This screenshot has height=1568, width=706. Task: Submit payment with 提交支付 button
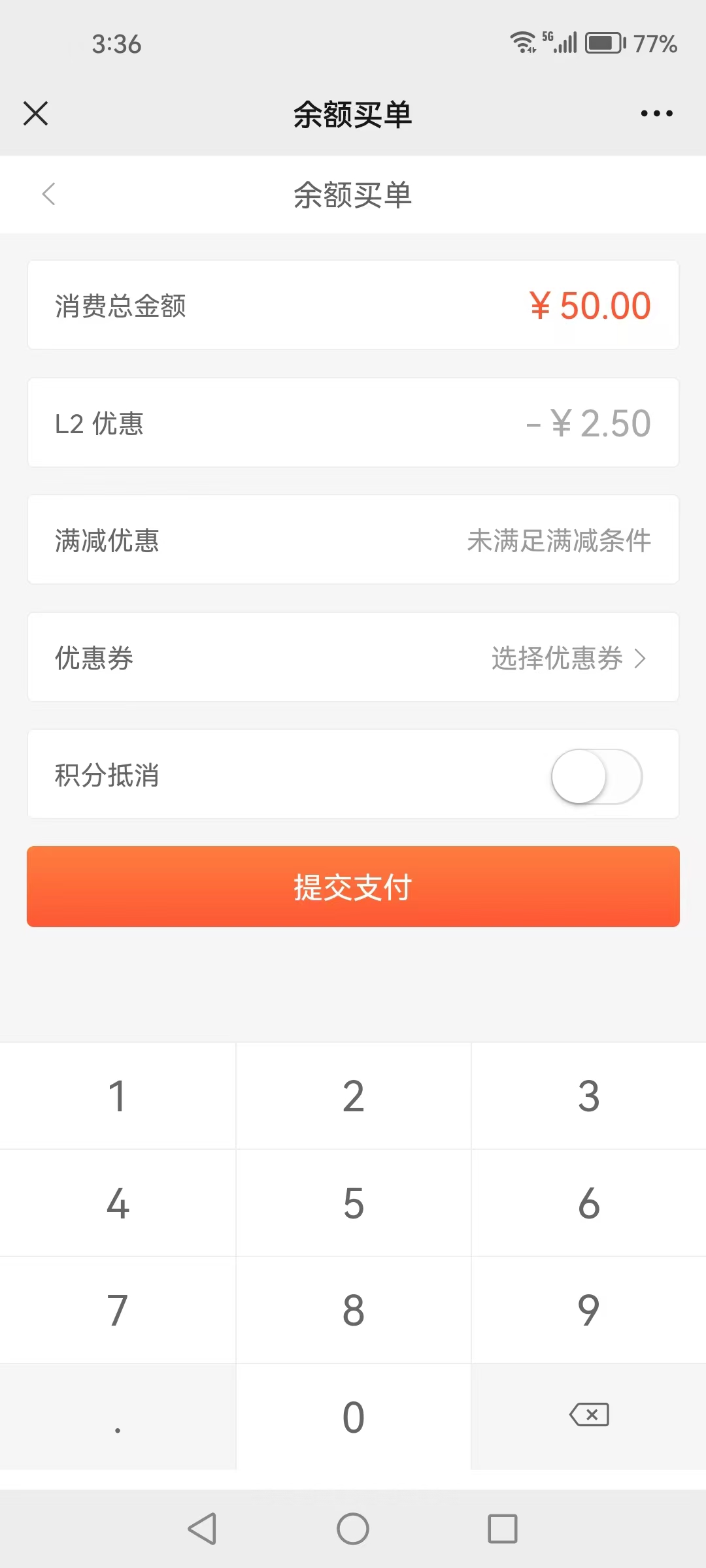click(x=353, y=887)
